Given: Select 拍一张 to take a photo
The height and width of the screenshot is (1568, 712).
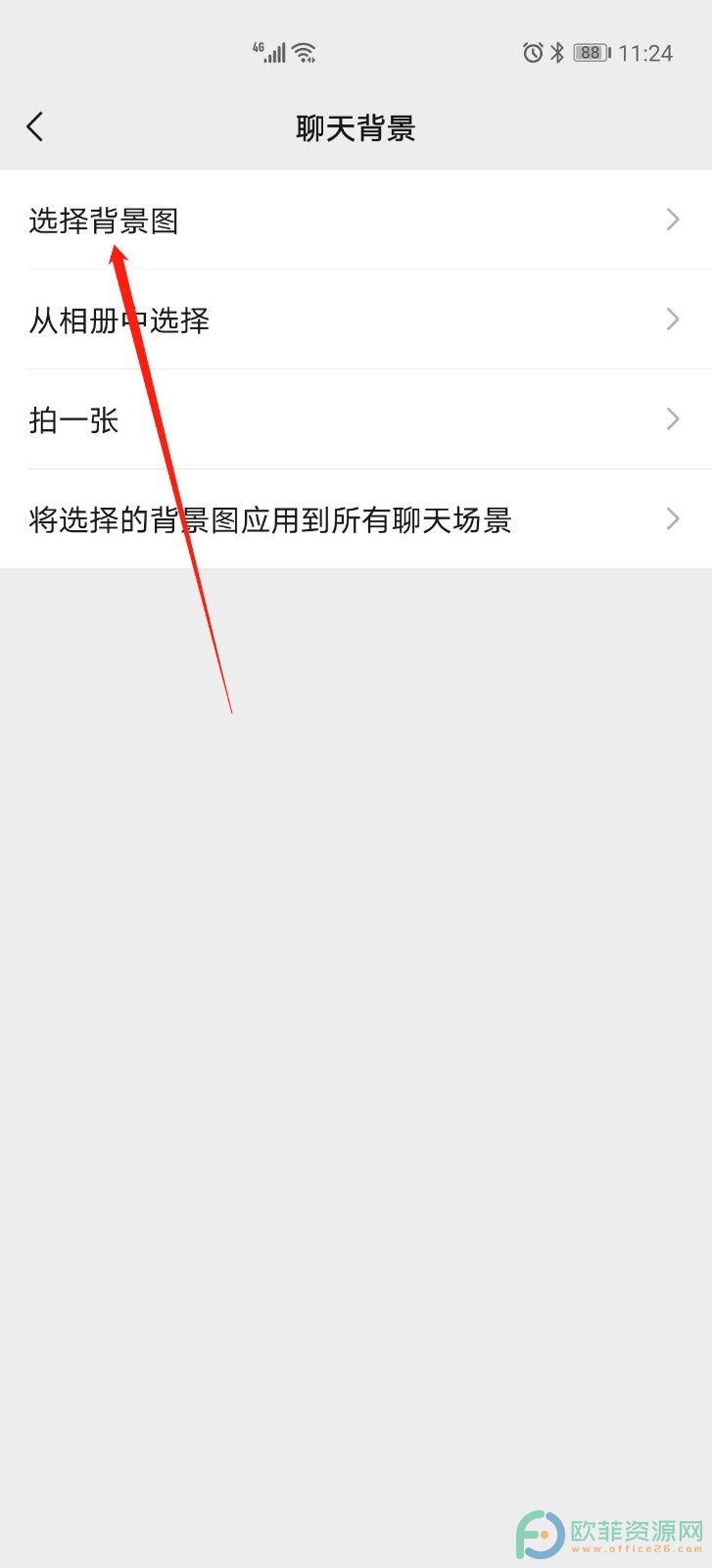Looking at the screenshot, I should (x=356, y=419).
